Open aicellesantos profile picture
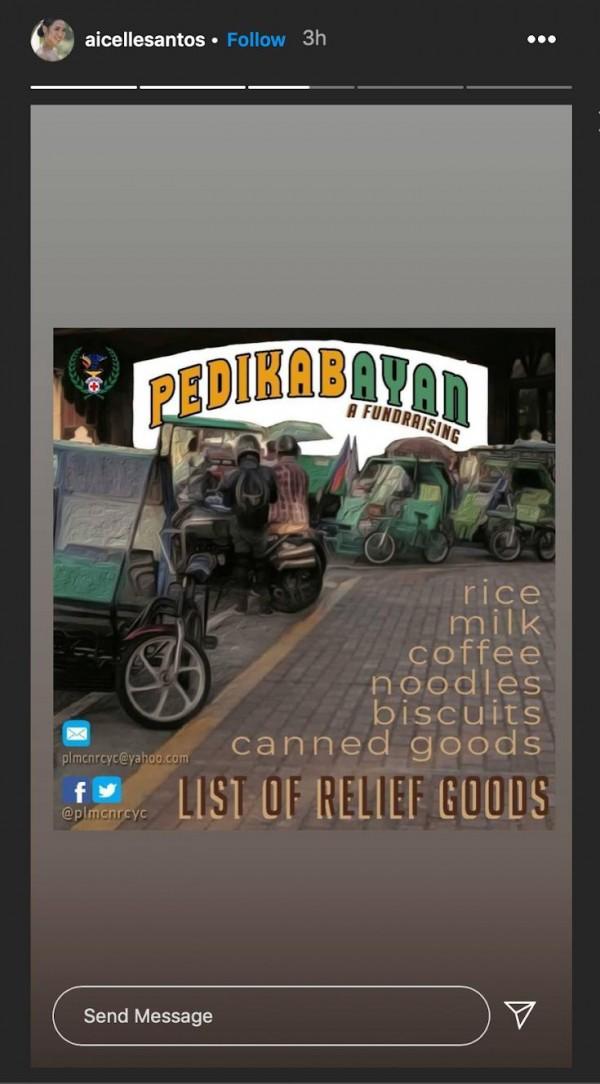 pyautogui.click(x=52, y=40)
